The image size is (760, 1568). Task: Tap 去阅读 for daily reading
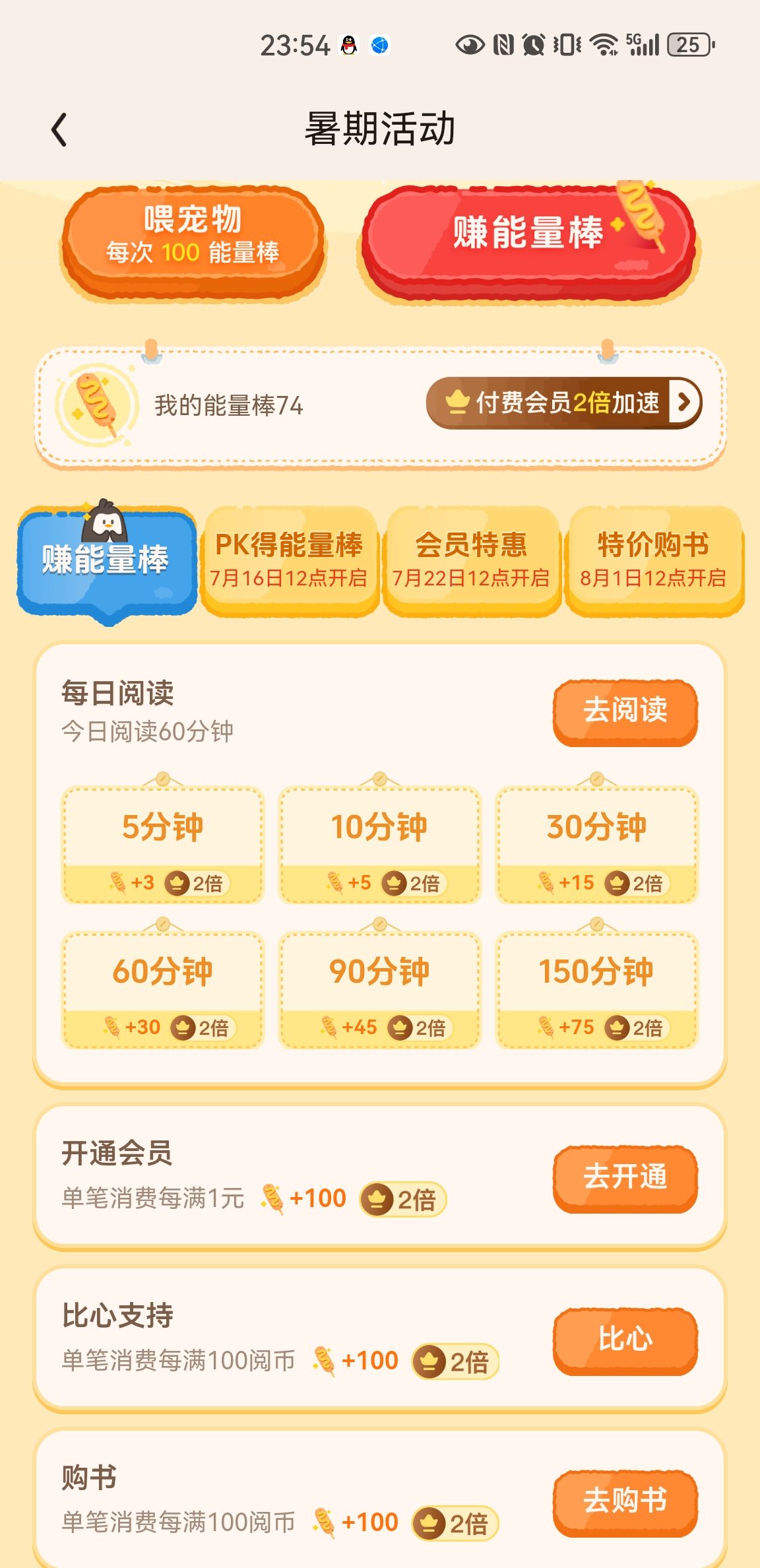625,711
